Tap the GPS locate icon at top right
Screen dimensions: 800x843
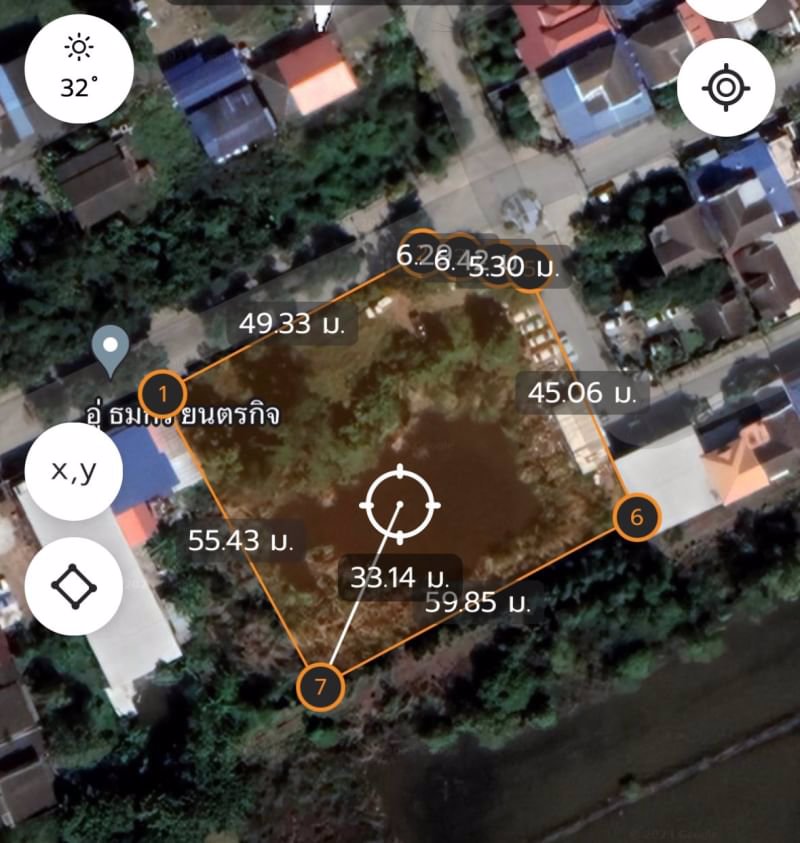pos(727,88)
